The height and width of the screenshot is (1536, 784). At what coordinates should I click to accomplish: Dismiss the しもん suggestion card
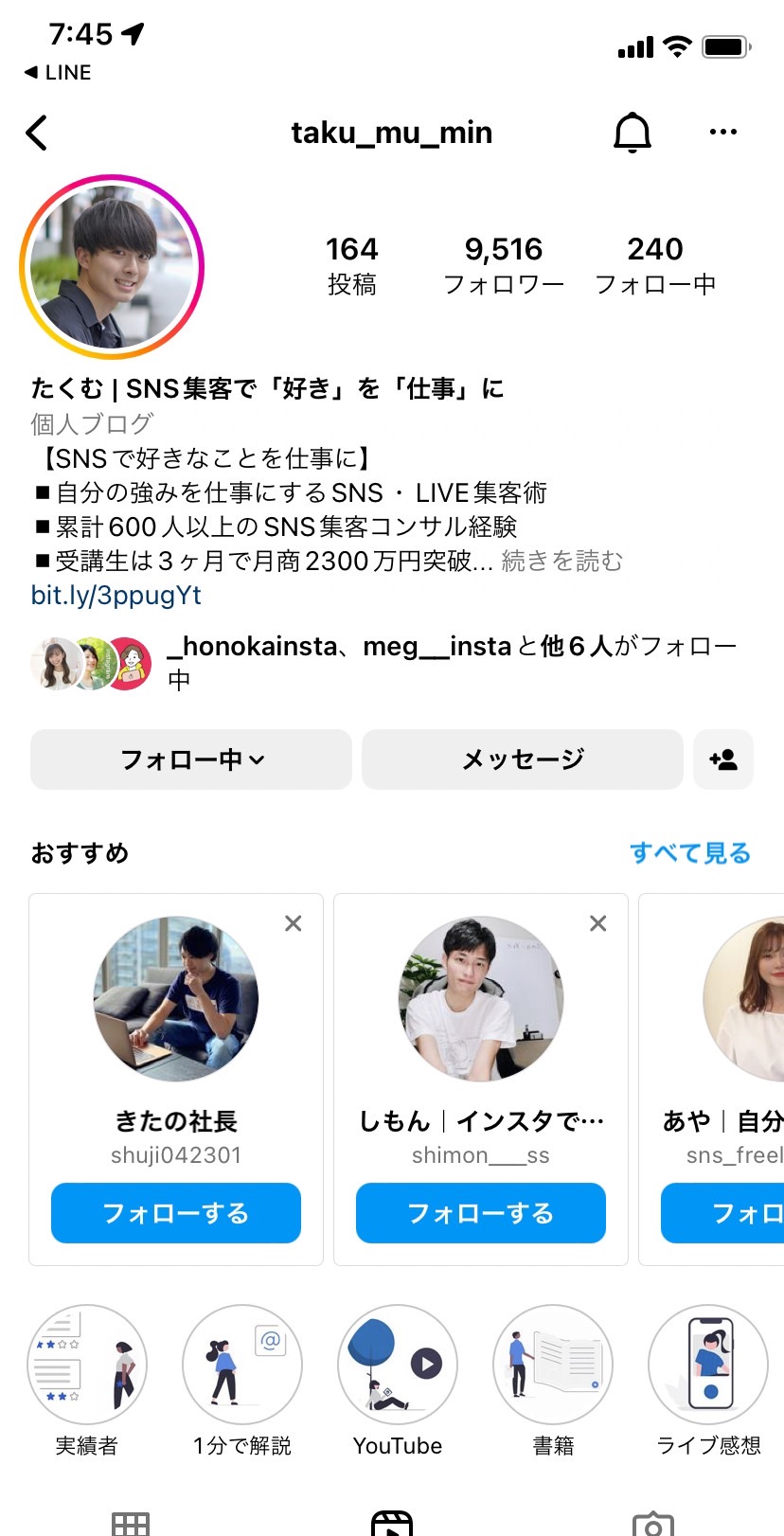(x=598, y=923)
